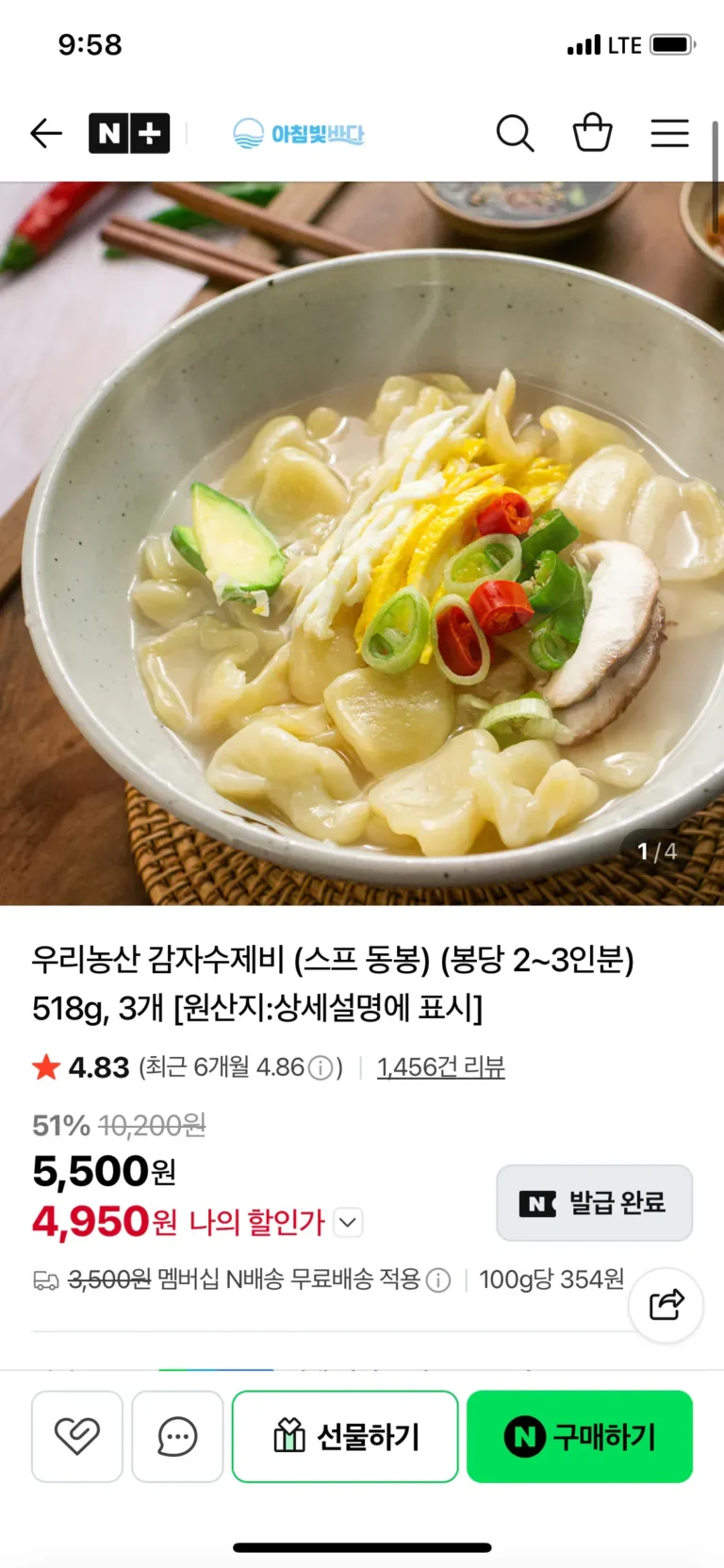
Task: Tap the 발급 완료 coupon button
Action: (x=594, y=1203)
